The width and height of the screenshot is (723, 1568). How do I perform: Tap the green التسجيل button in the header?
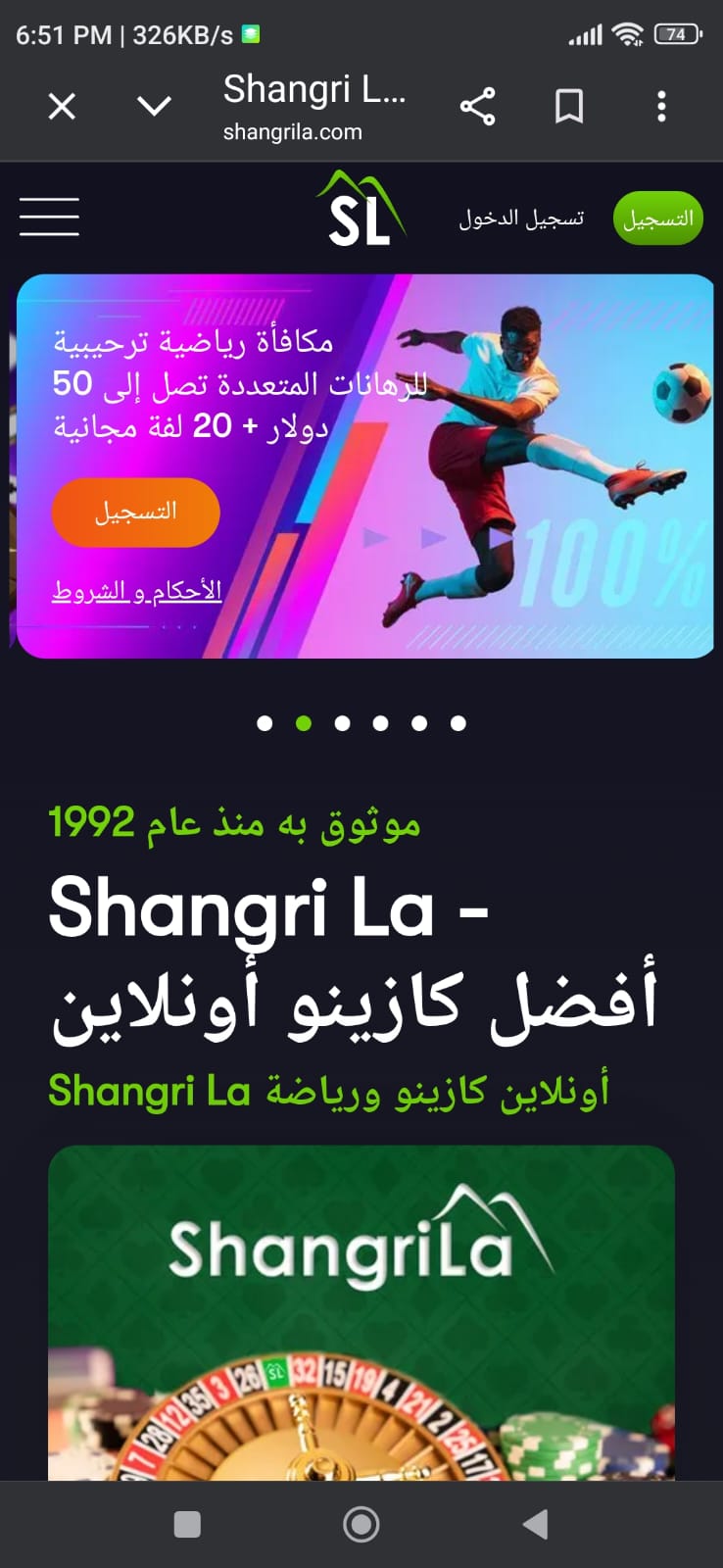click(x=657, y=218)
